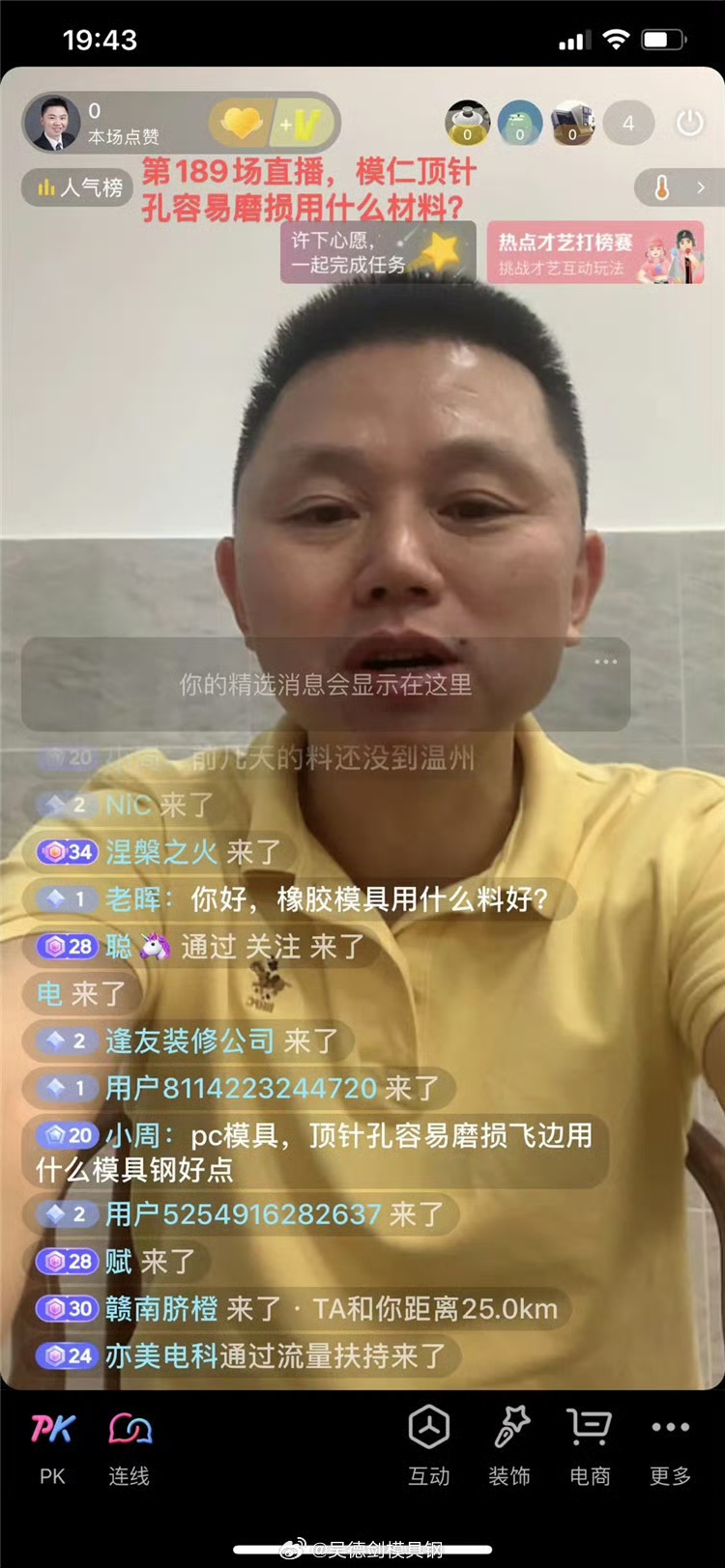End the live stream with power icon
This screenshot has height=1568, width=725.
point(689,124)
